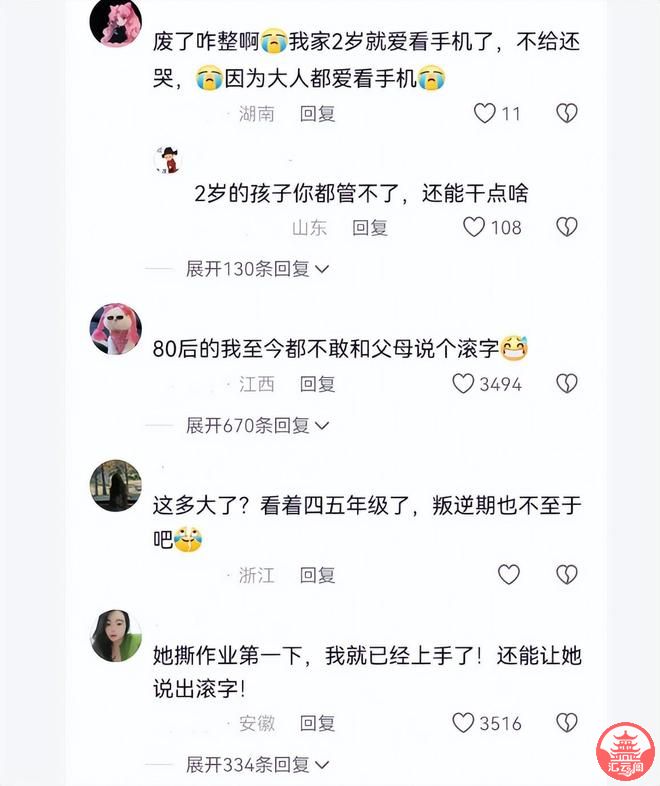660x786 pixels.
Task: Open the Jiangxi commenter's pink-hair avatar
Action: (116, 330)
